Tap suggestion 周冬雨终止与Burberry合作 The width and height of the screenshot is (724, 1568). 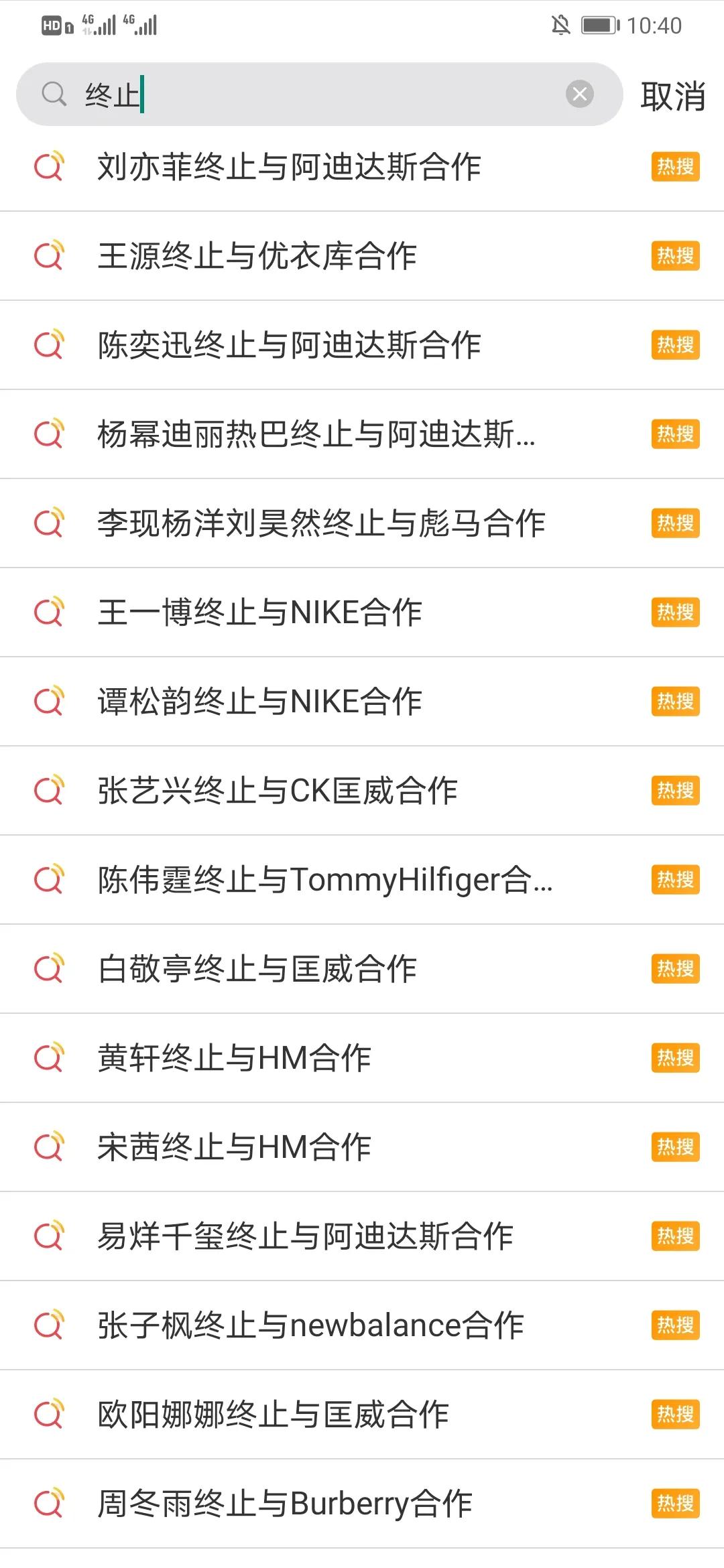[286, 1504]
